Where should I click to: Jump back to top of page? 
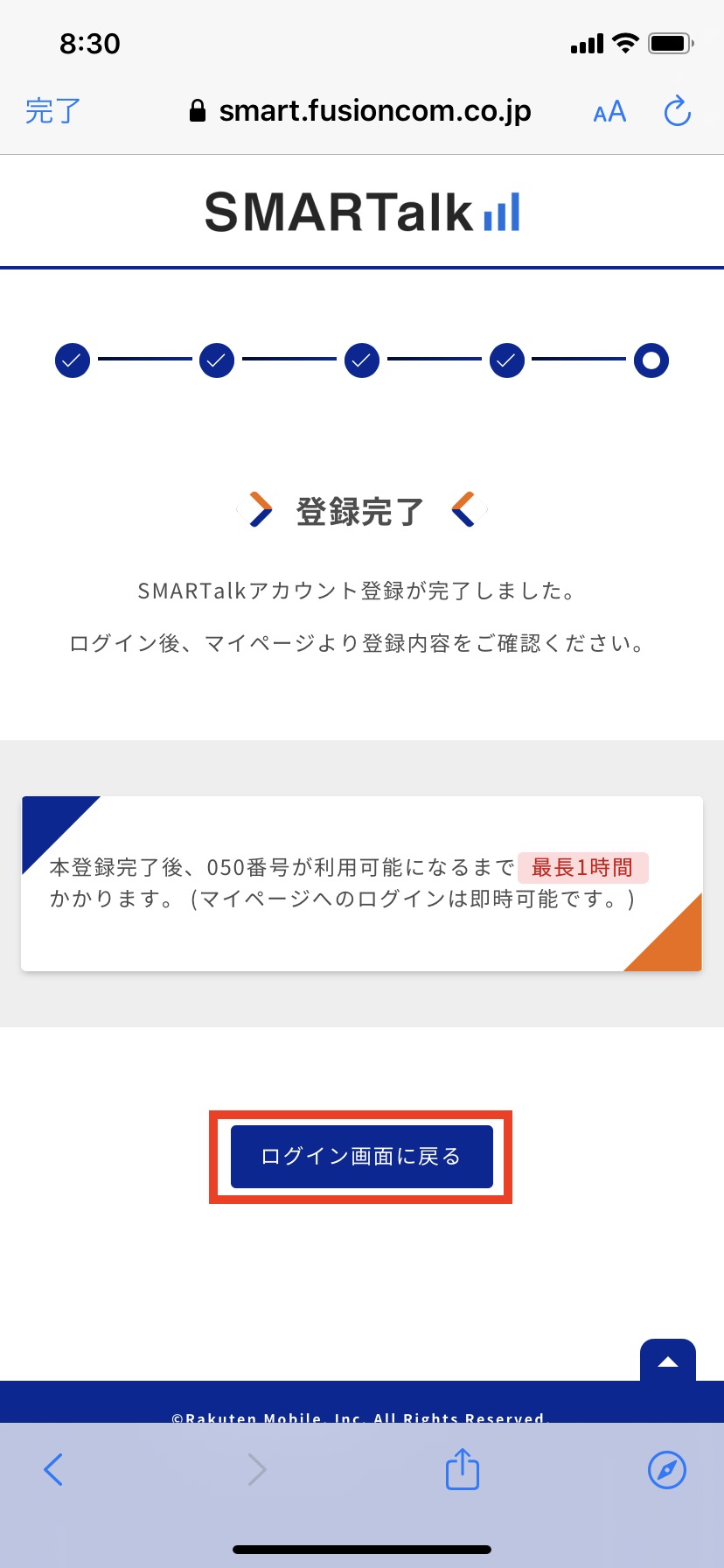667,1361
